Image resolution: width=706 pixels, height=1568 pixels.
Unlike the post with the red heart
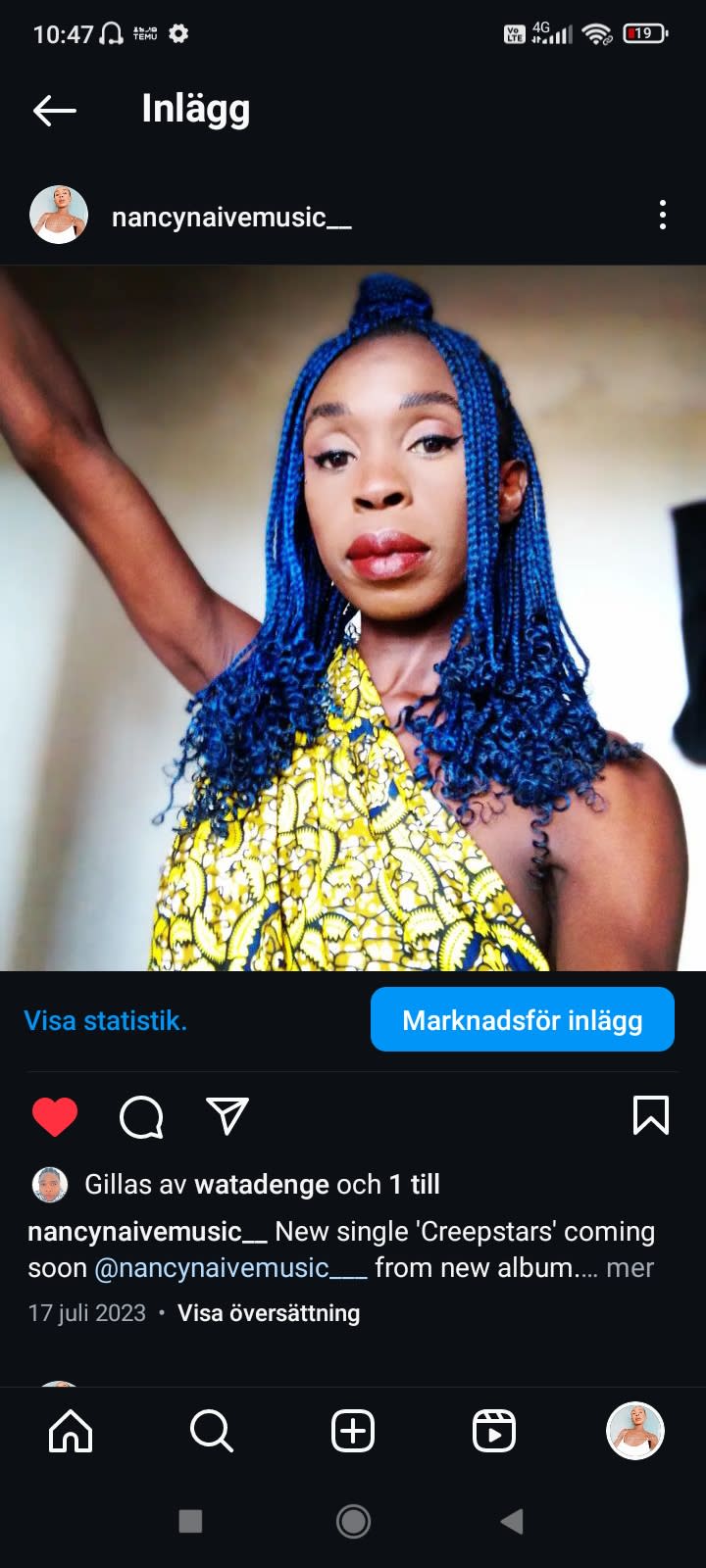click(55, 1116)
